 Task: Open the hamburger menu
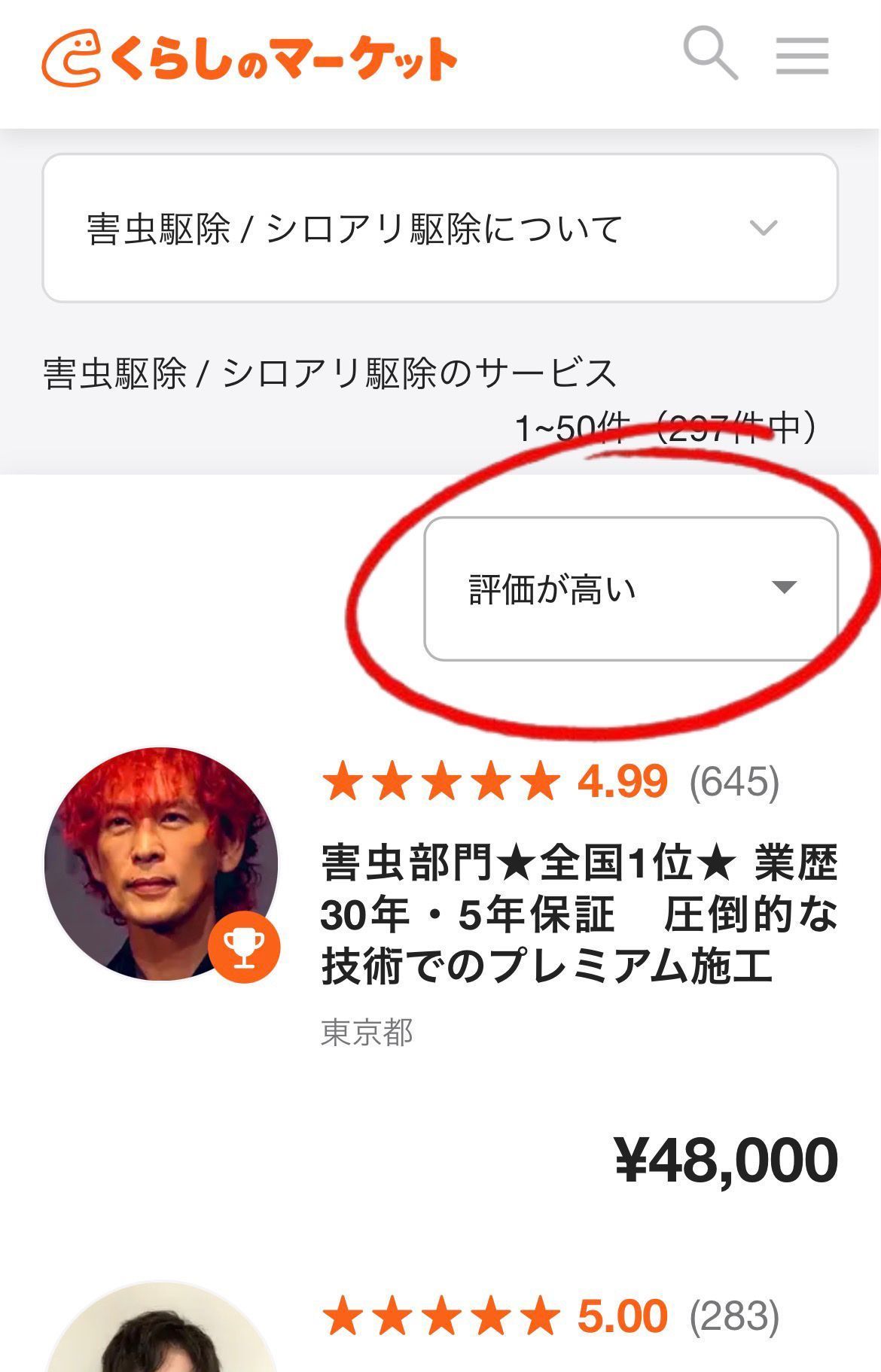tap(802, 56)
